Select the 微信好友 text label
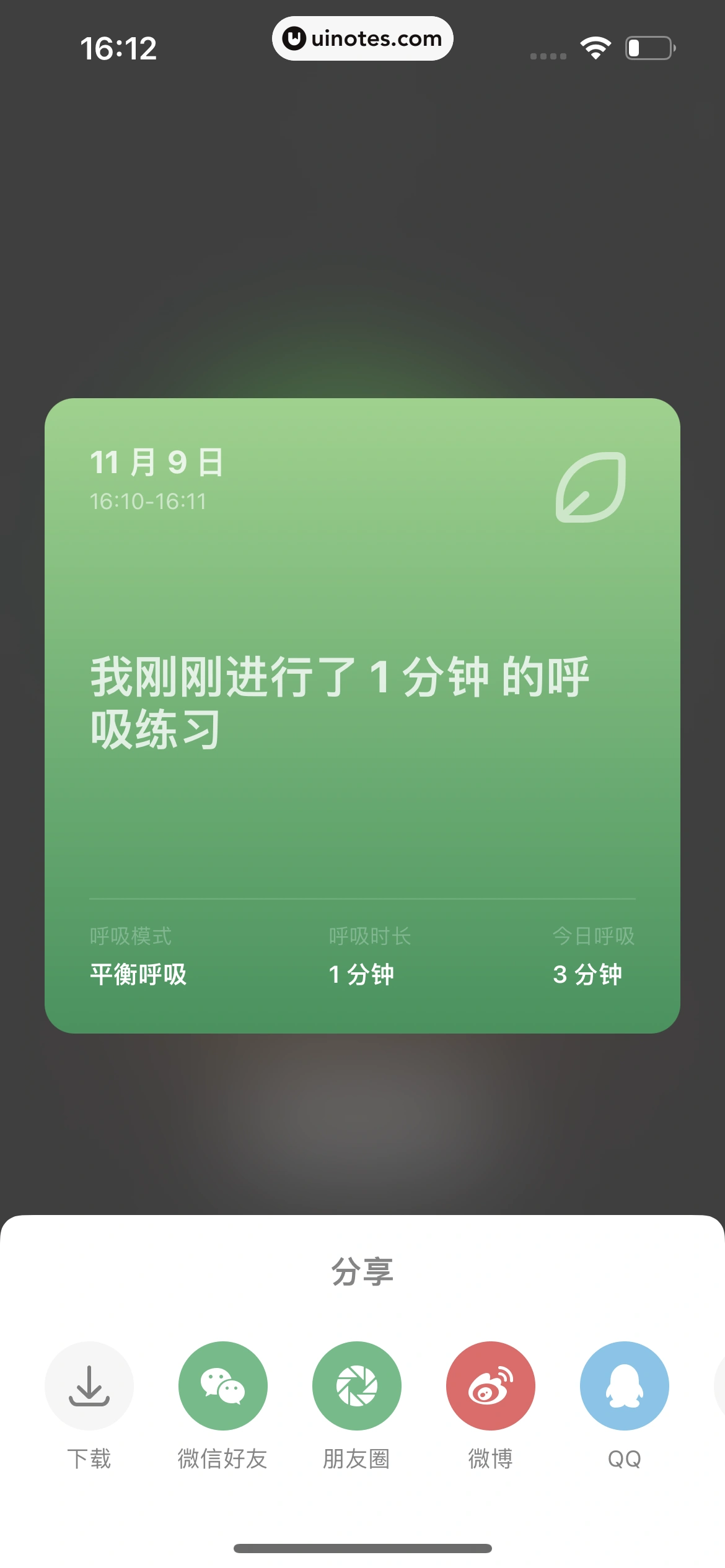 tap(222, 1460)
